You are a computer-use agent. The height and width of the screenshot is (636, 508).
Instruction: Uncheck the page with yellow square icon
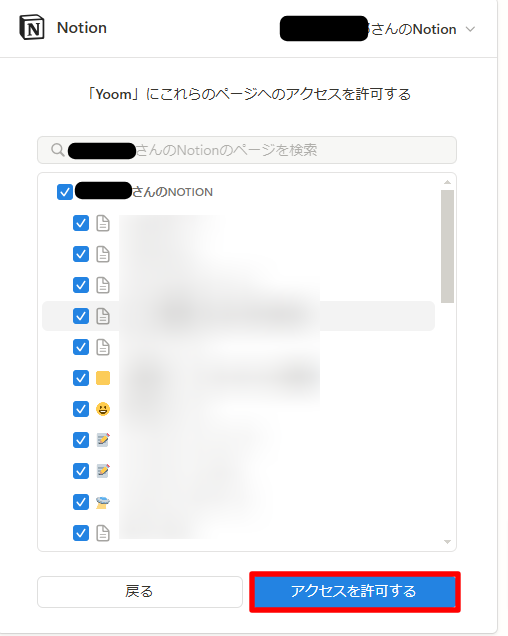(x=81, y=378)
